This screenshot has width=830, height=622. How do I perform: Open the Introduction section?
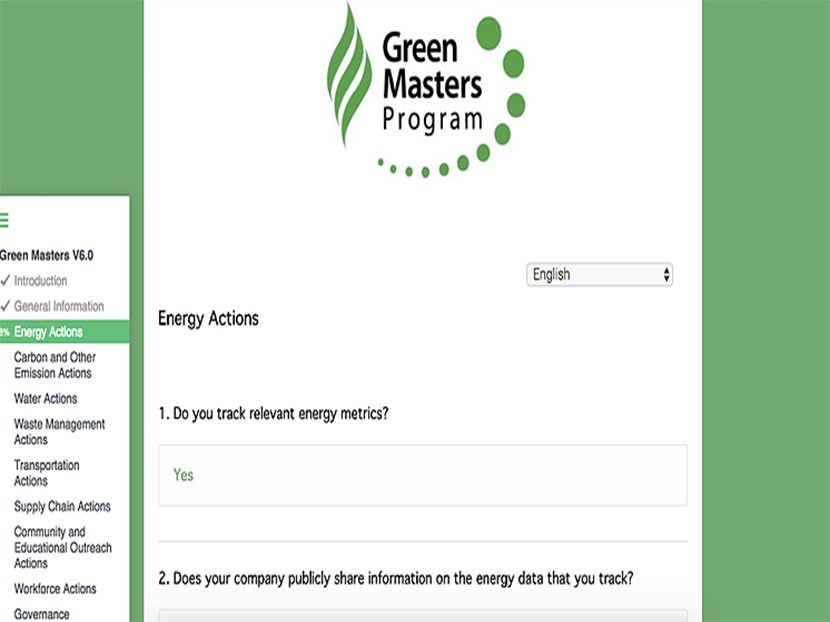coord(40,281)
